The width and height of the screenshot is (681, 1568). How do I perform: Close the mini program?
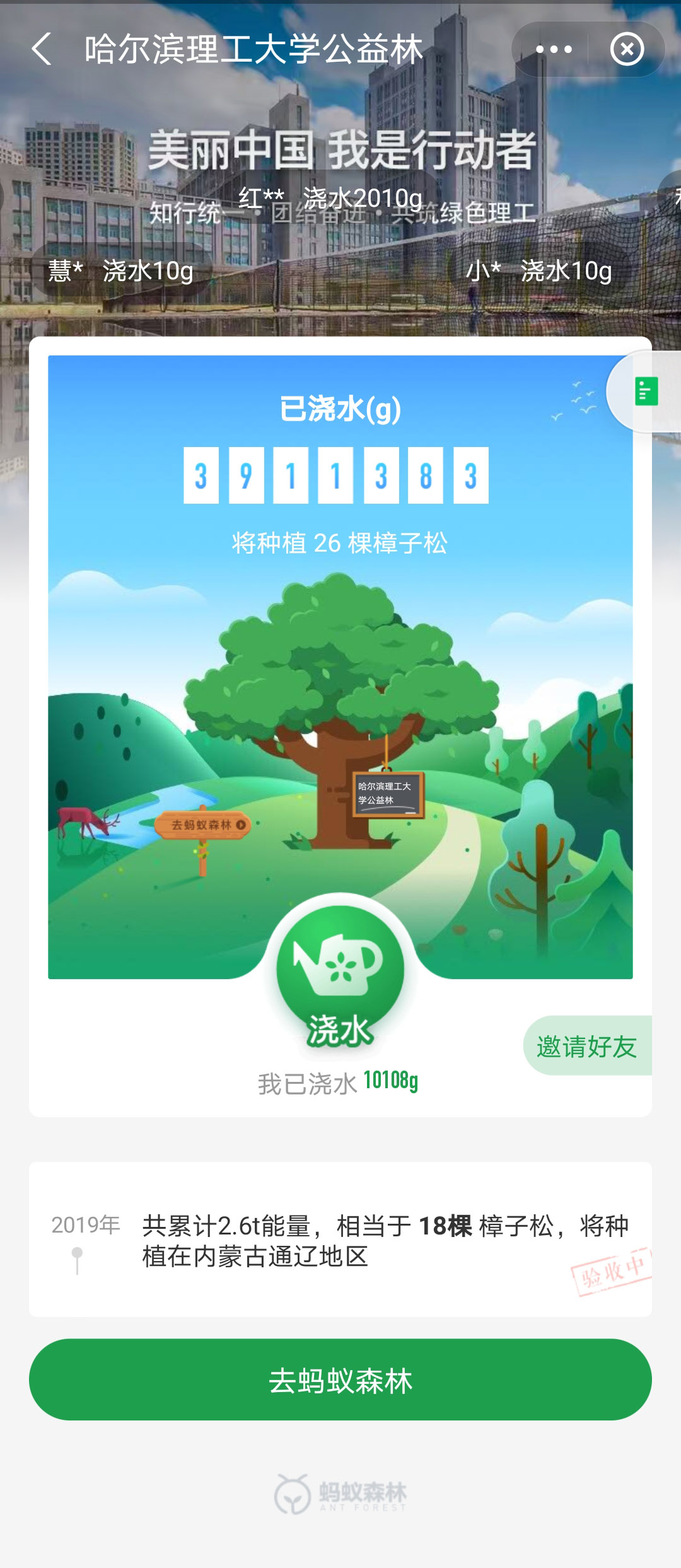626,49
